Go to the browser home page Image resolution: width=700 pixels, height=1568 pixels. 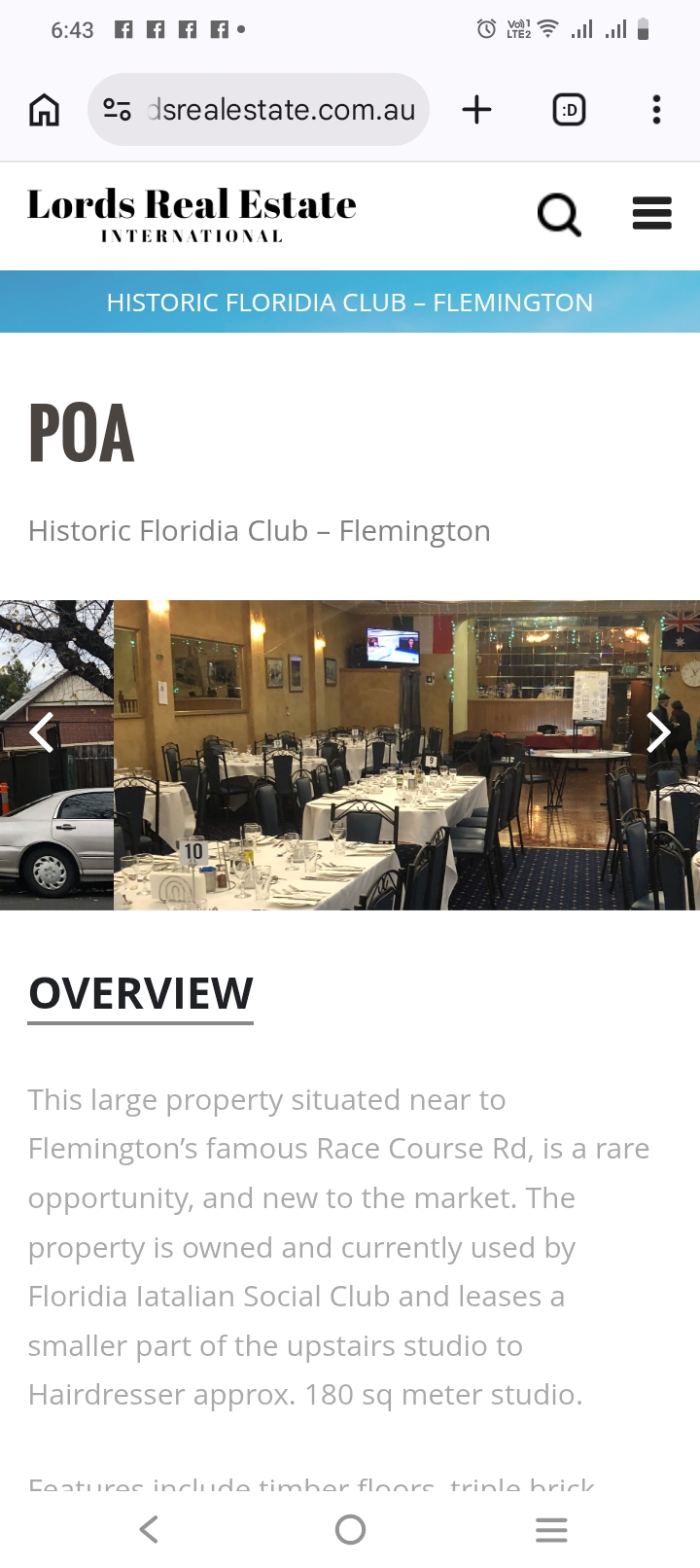44,110
